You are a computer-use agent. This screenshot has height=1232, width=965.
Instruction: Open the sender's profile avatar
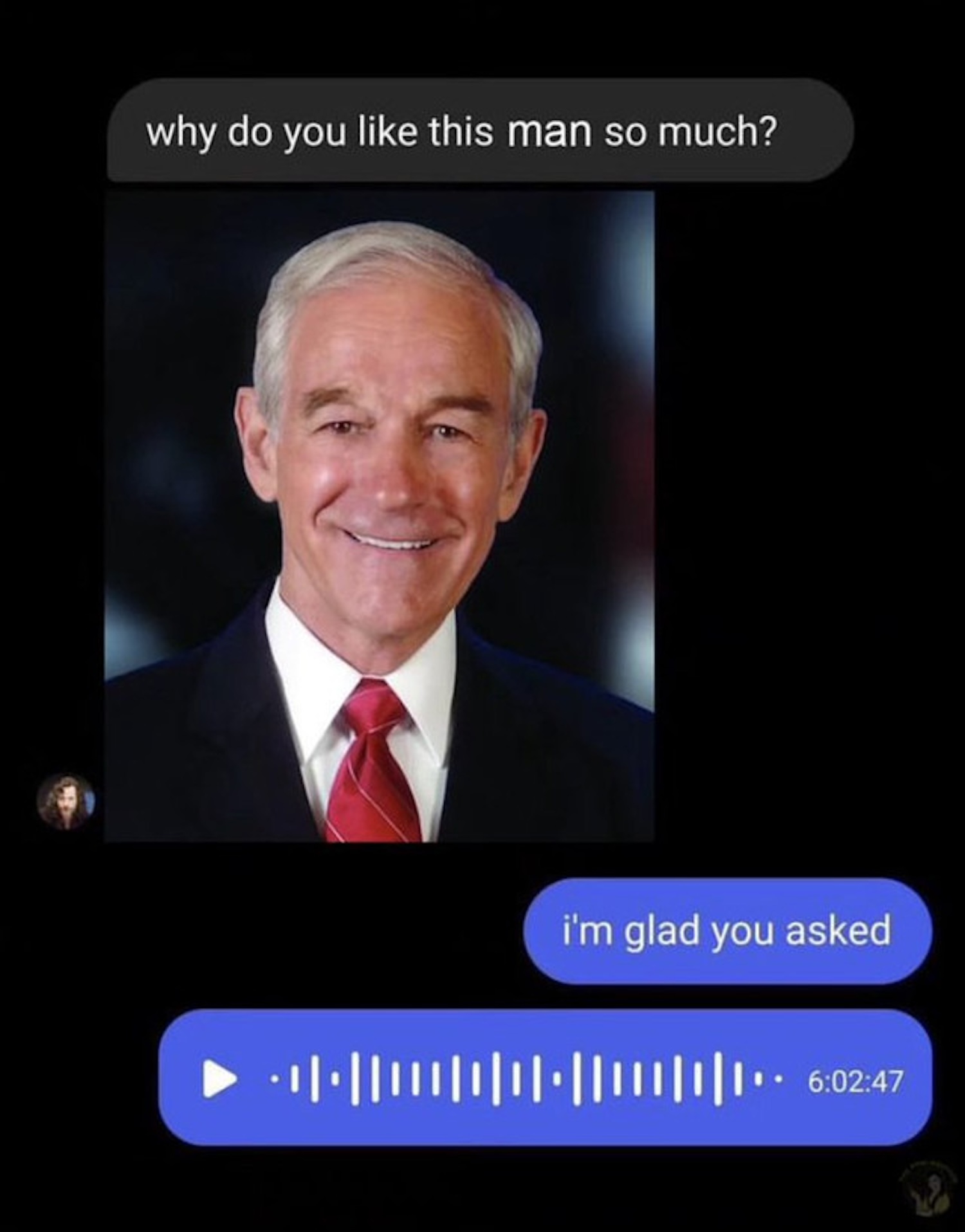tap(66, 801)
